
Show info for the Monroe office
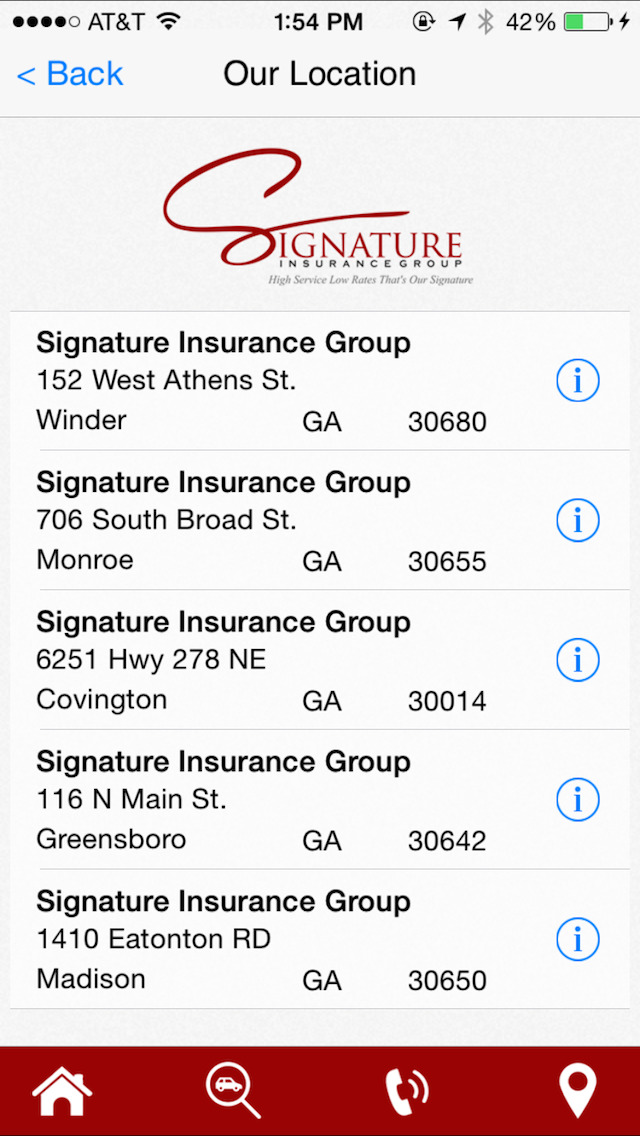[578, 519]
